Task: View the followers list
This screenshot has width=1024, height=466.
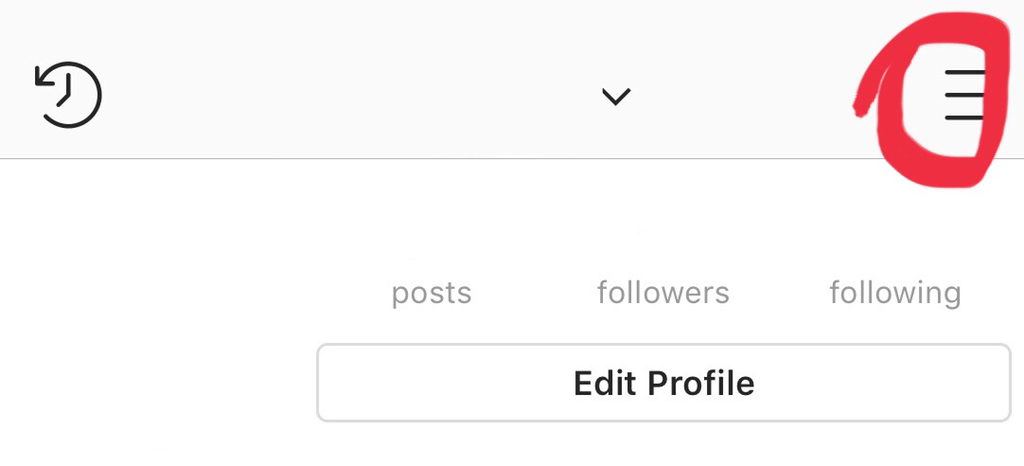Action: point(663,292)
